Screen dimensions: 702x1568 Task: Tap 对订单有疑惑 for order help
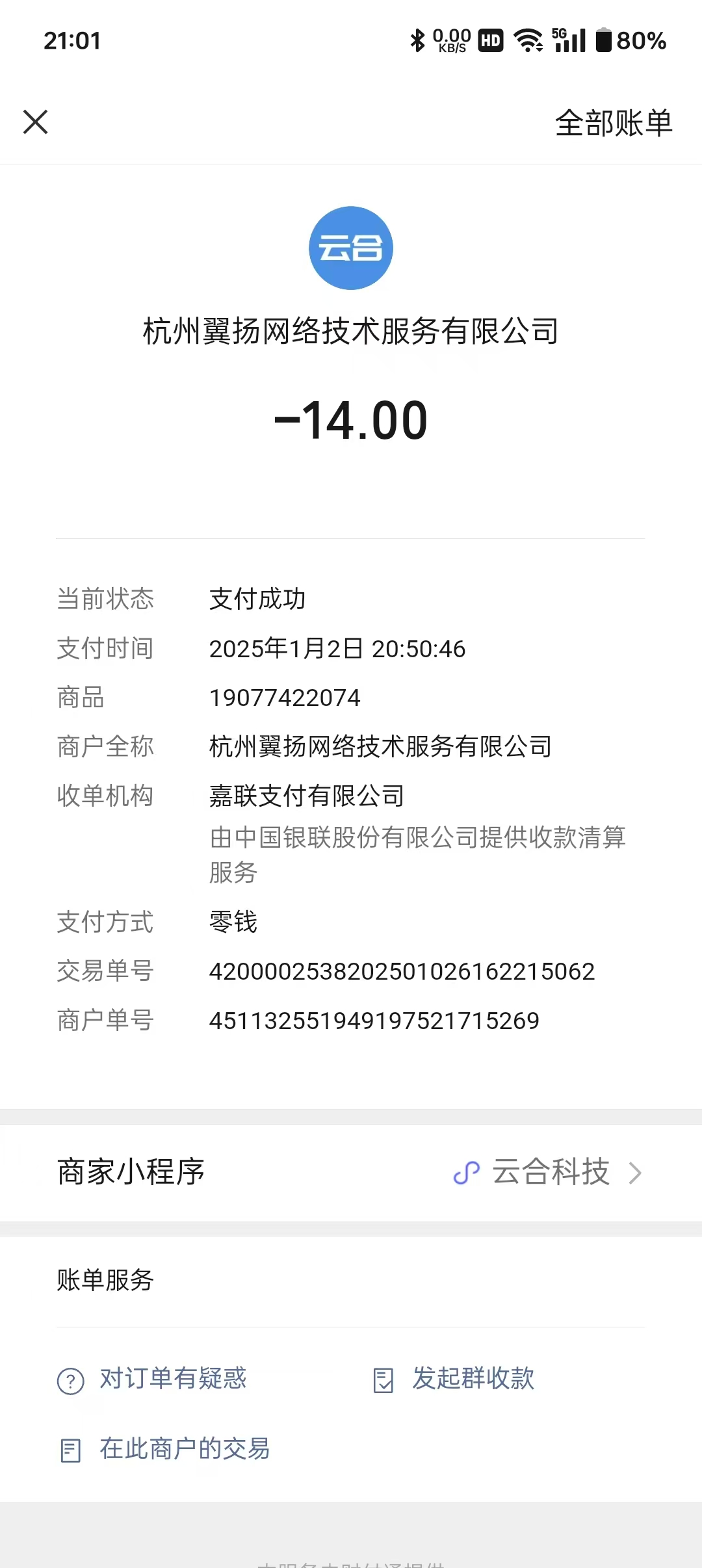coord(173,1379)
